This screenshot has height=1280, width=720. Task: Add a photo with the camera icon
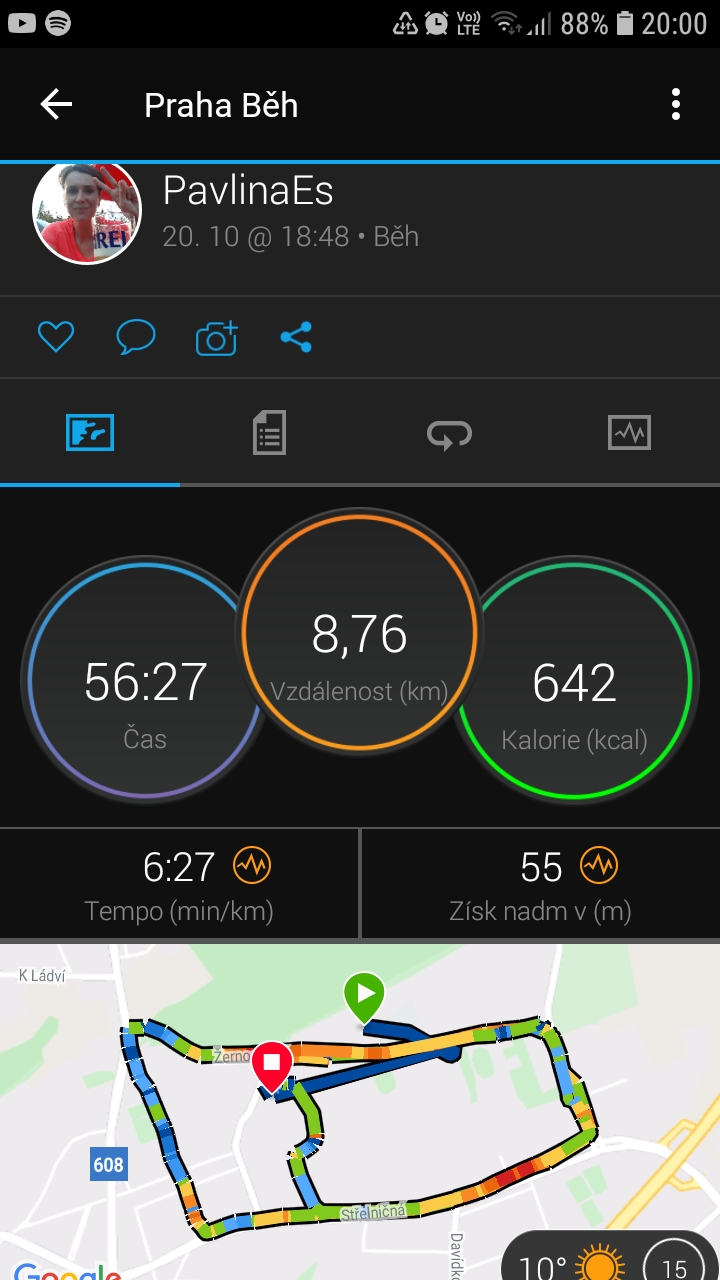(x=217, y=338)
